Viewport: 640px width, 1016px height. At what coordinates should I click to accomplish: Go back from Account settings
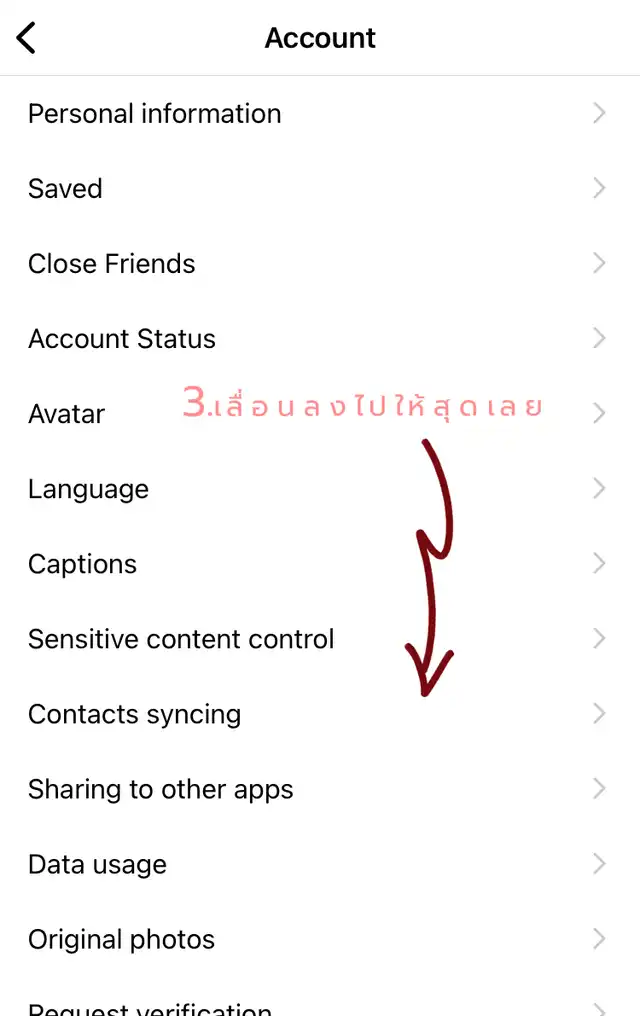coord(27,39)
